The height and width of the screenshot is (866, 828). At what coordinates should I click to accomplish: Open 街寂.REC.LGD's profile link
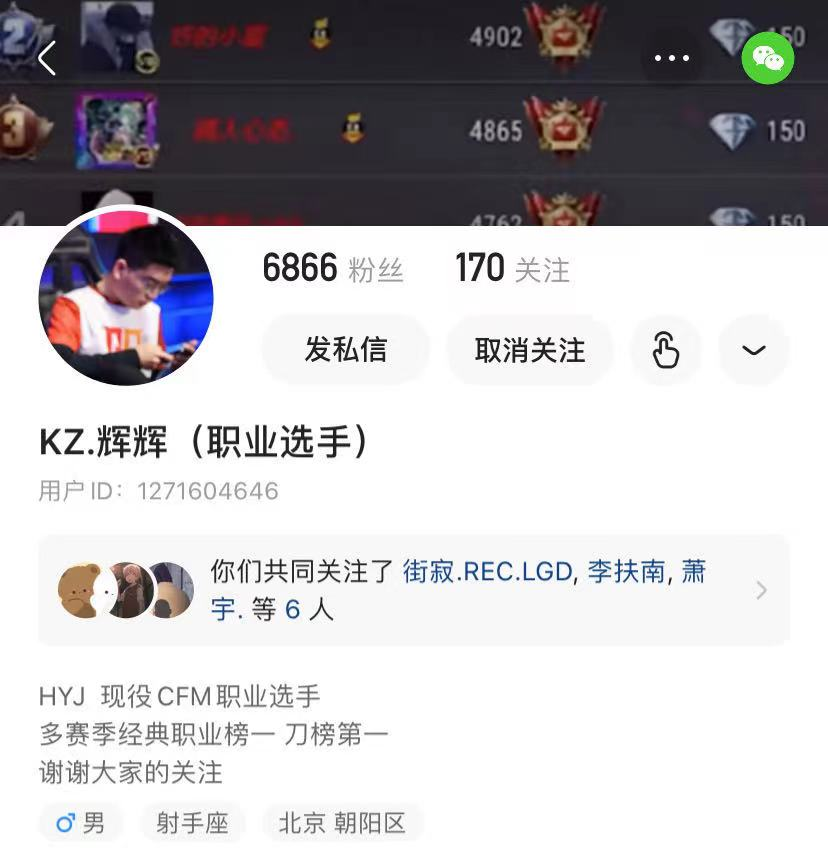pos(487,571)
